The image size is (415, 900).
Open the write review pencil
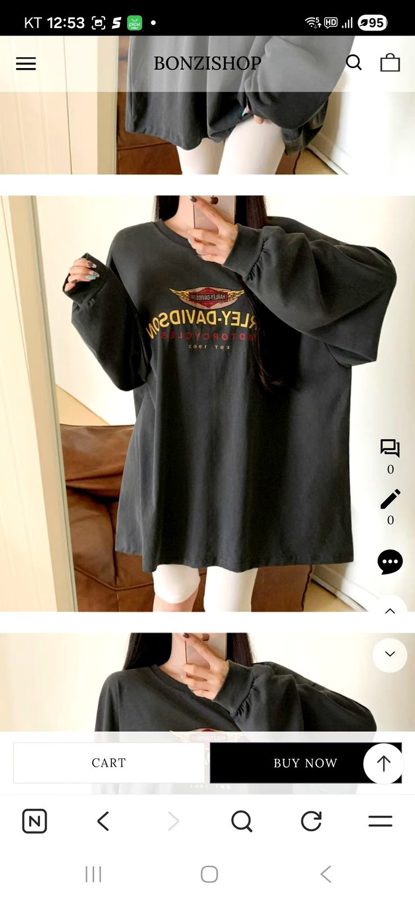390,499
